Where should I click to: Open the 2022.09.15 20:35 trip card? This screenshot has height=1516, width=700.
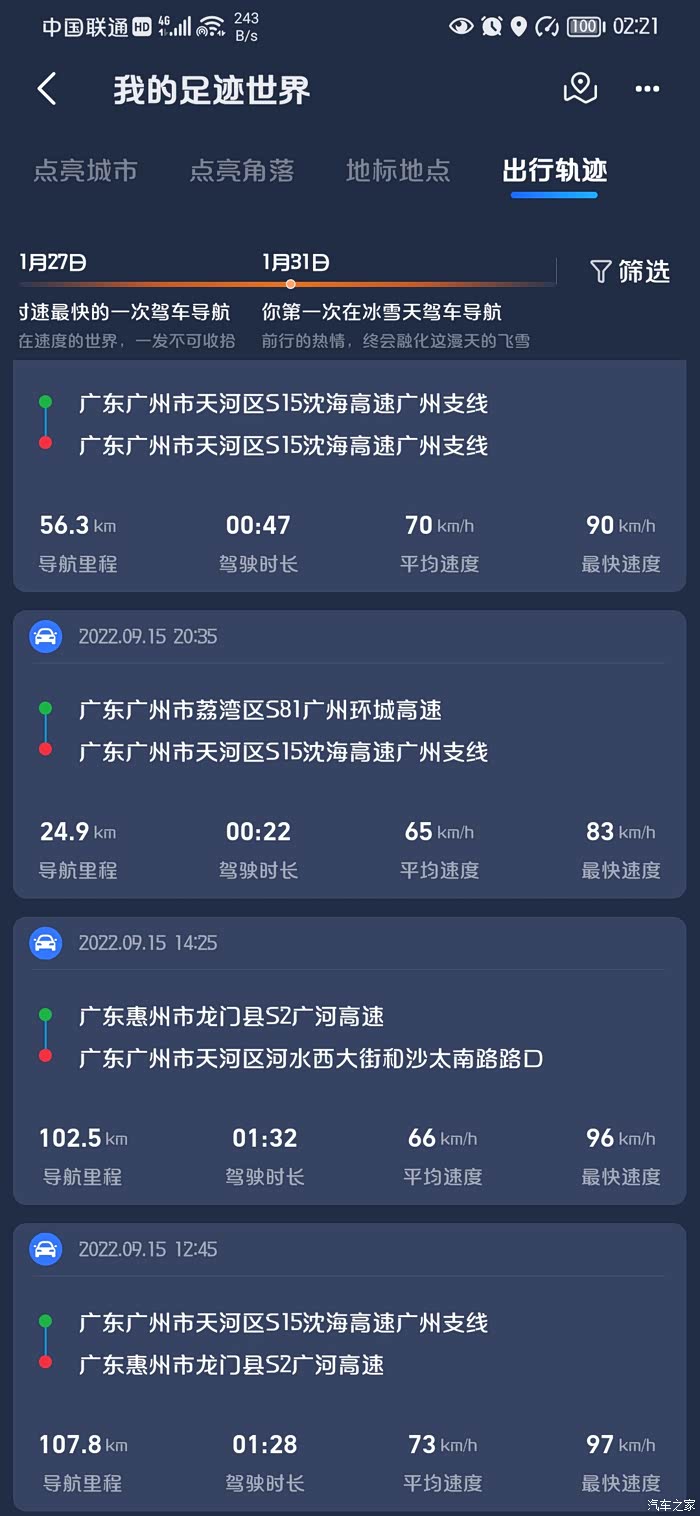350,754
